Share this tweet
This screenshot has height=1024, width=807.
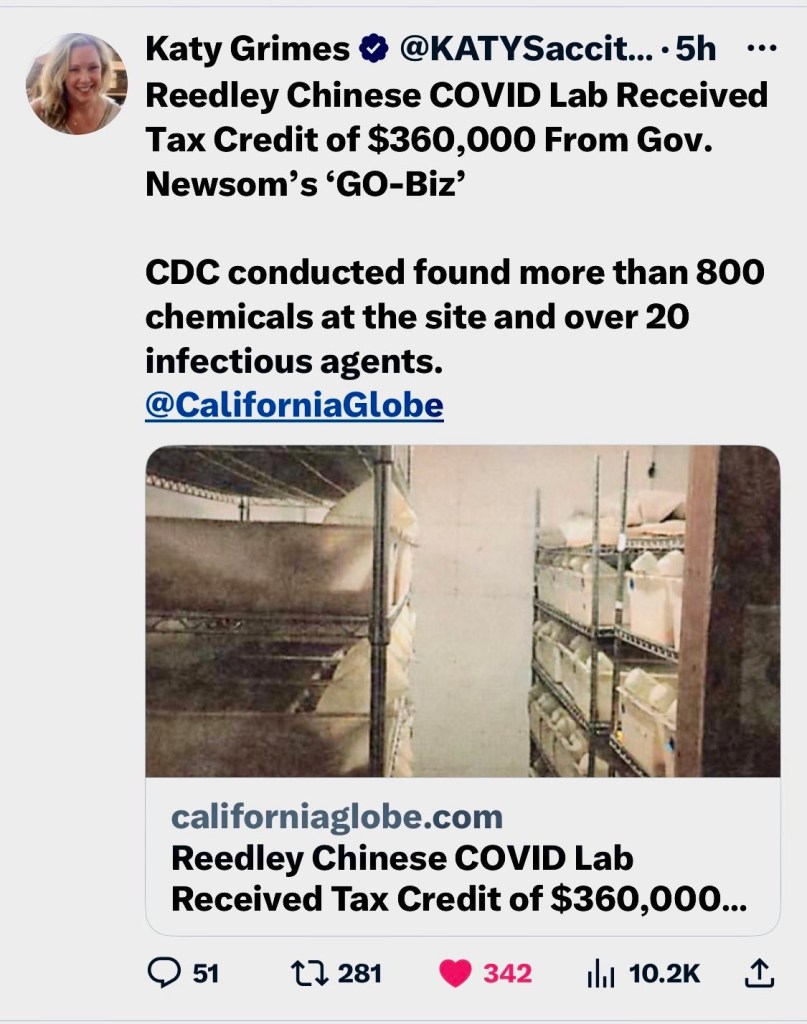coord(759,973)
